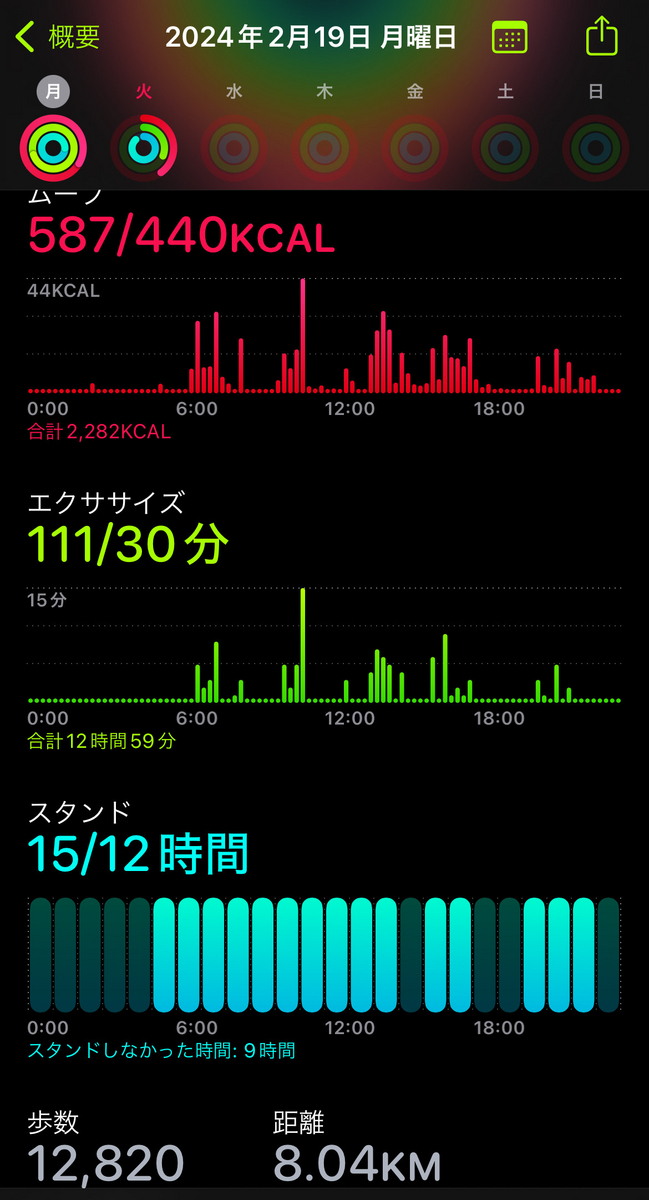
Task: Select Monday's activity rings
Action: [x=53, y=147]
